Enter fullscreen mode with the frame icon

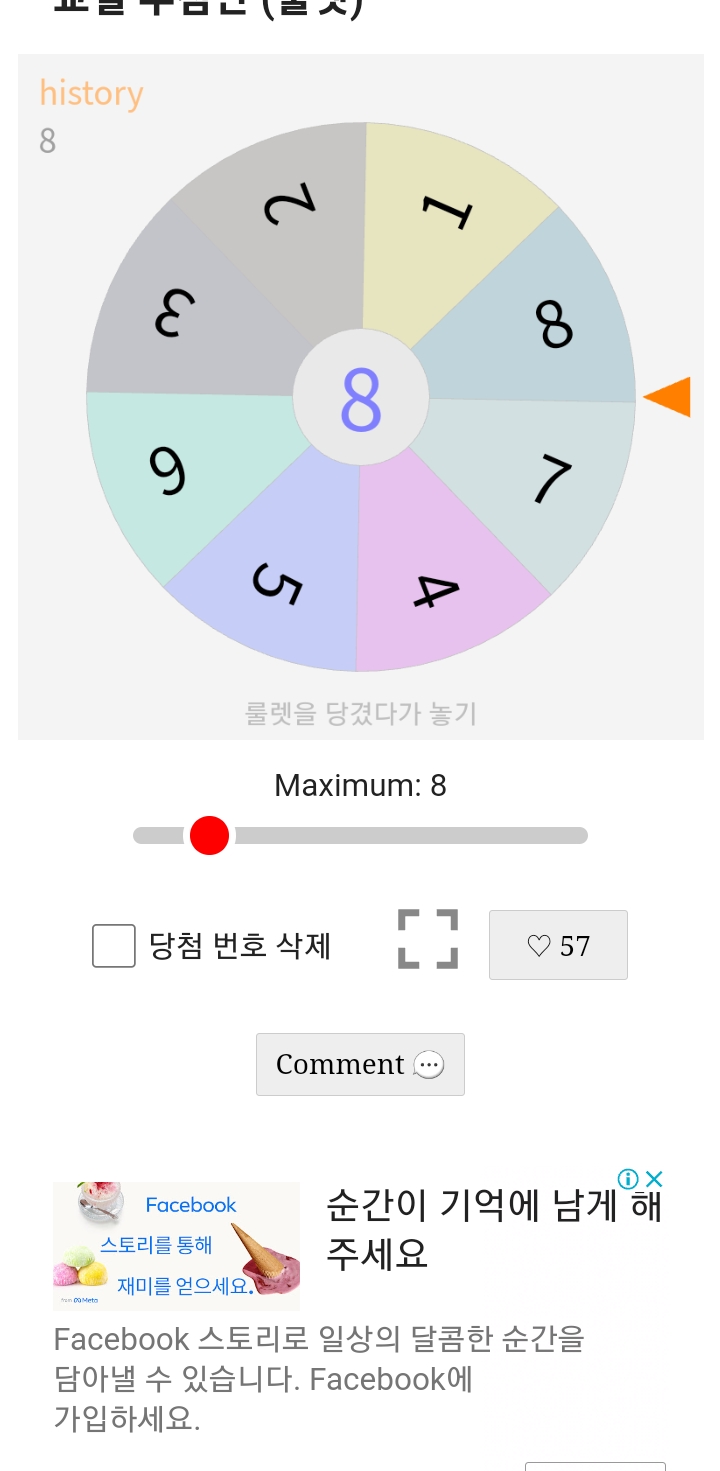click(428, 939)
